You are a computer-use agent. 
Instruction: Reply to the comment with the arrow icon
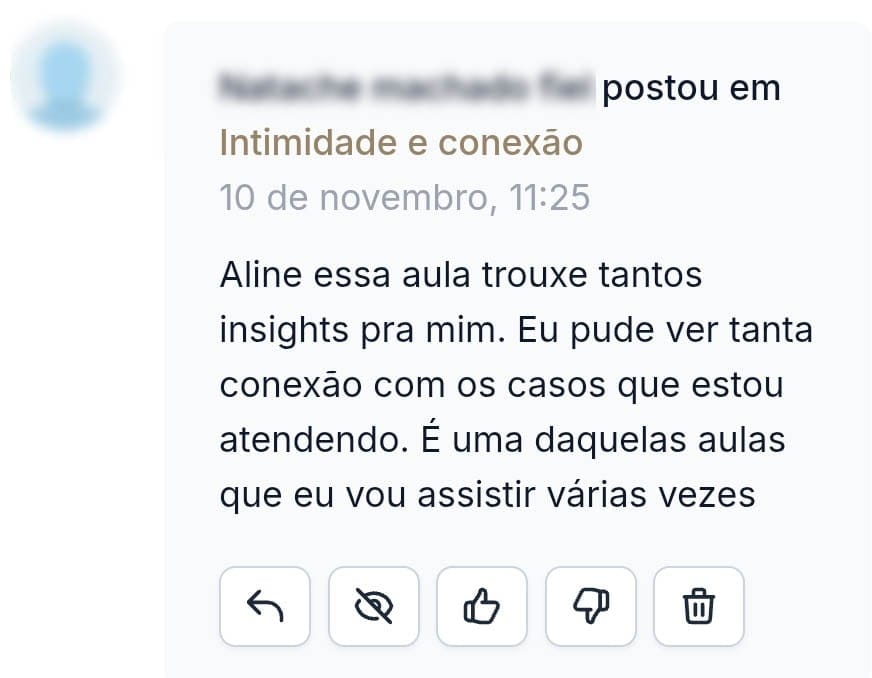[265, 606]
